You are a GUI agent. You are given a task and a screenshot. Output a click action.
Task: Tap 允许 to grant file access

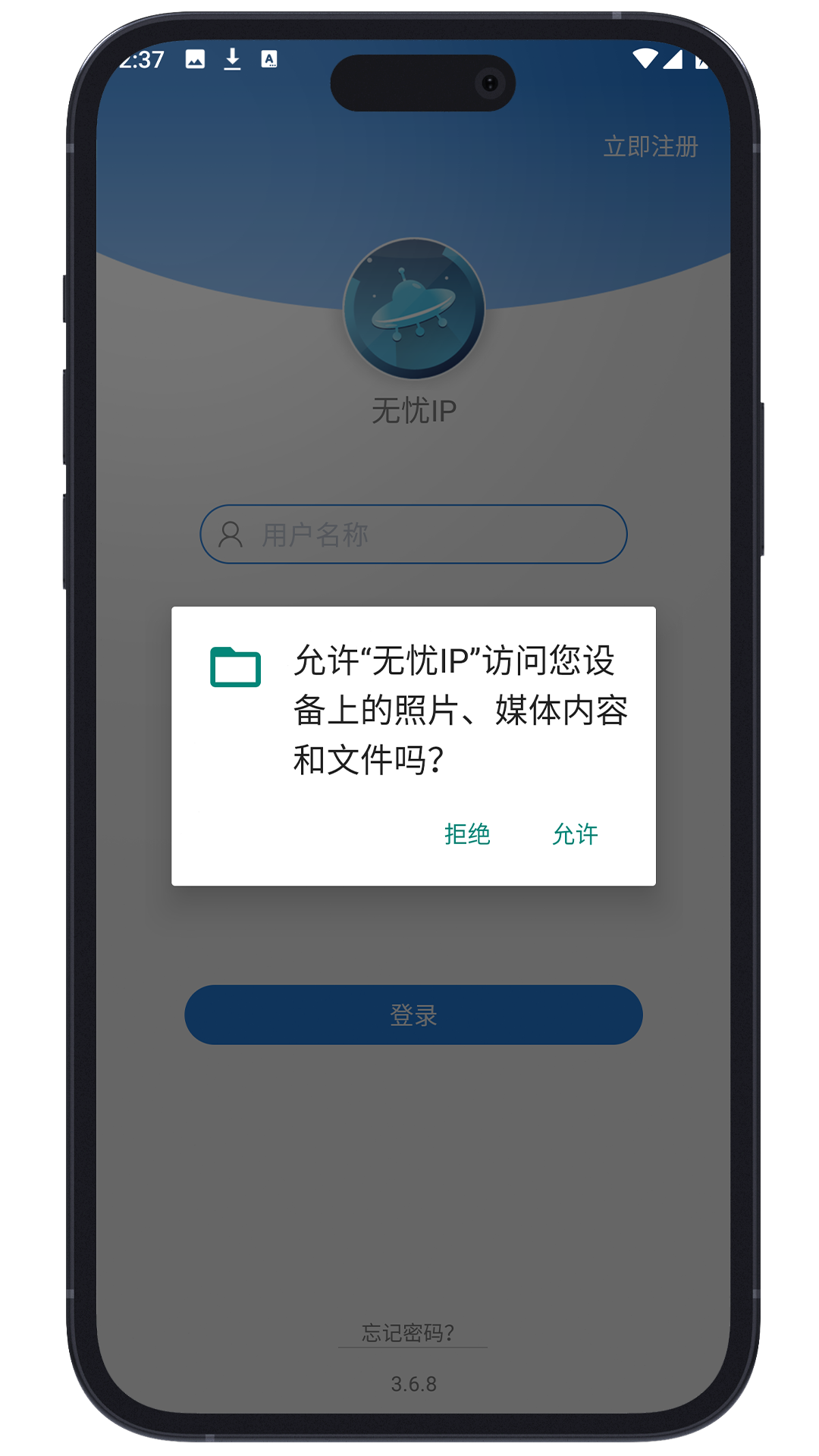[575, 834]
